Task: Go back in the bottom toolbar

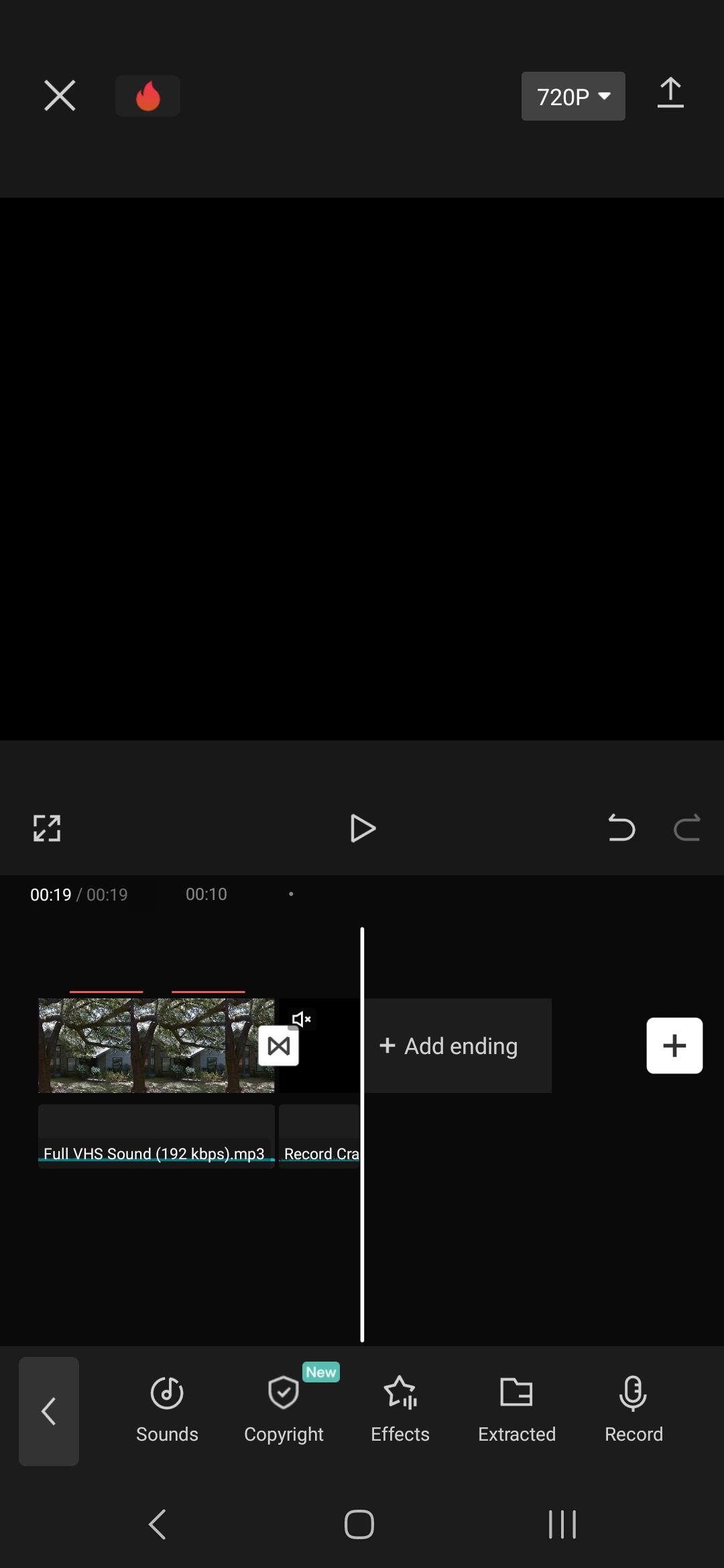Action: (x=49, y=1411)
